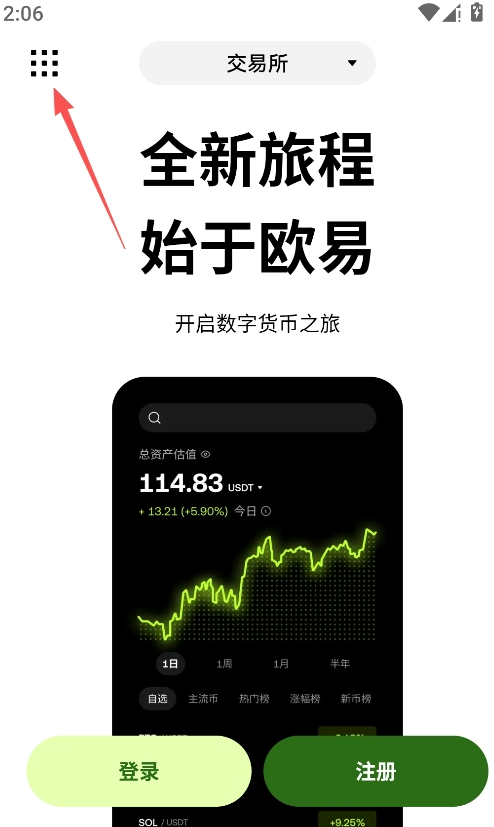Open the grid menu icon
The image size is (494, 827).
click(44, 63)
